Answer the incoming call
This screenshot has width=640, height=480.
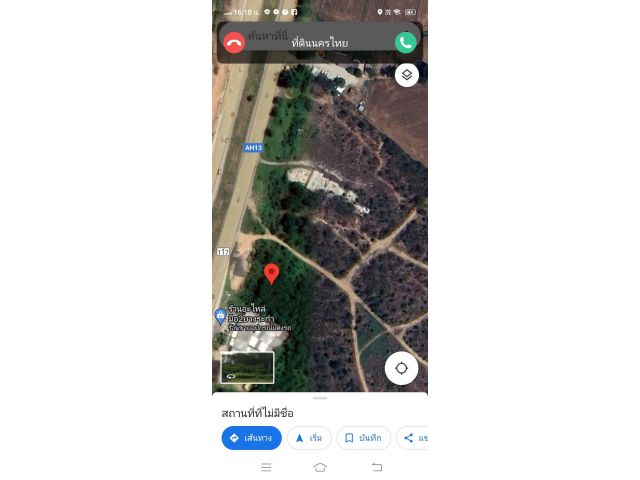click(x=405, y=42)
